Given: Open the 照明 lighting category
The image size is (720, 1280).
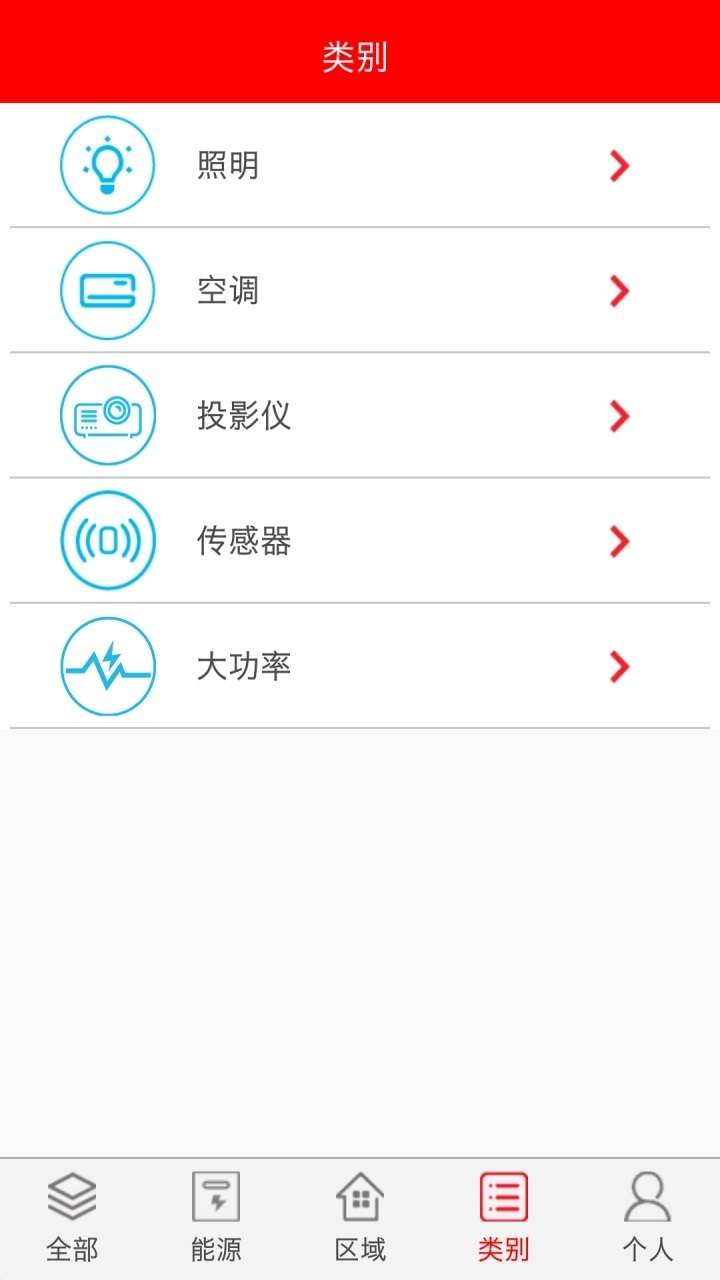Looking at the screenshot, I should point(360,165).
